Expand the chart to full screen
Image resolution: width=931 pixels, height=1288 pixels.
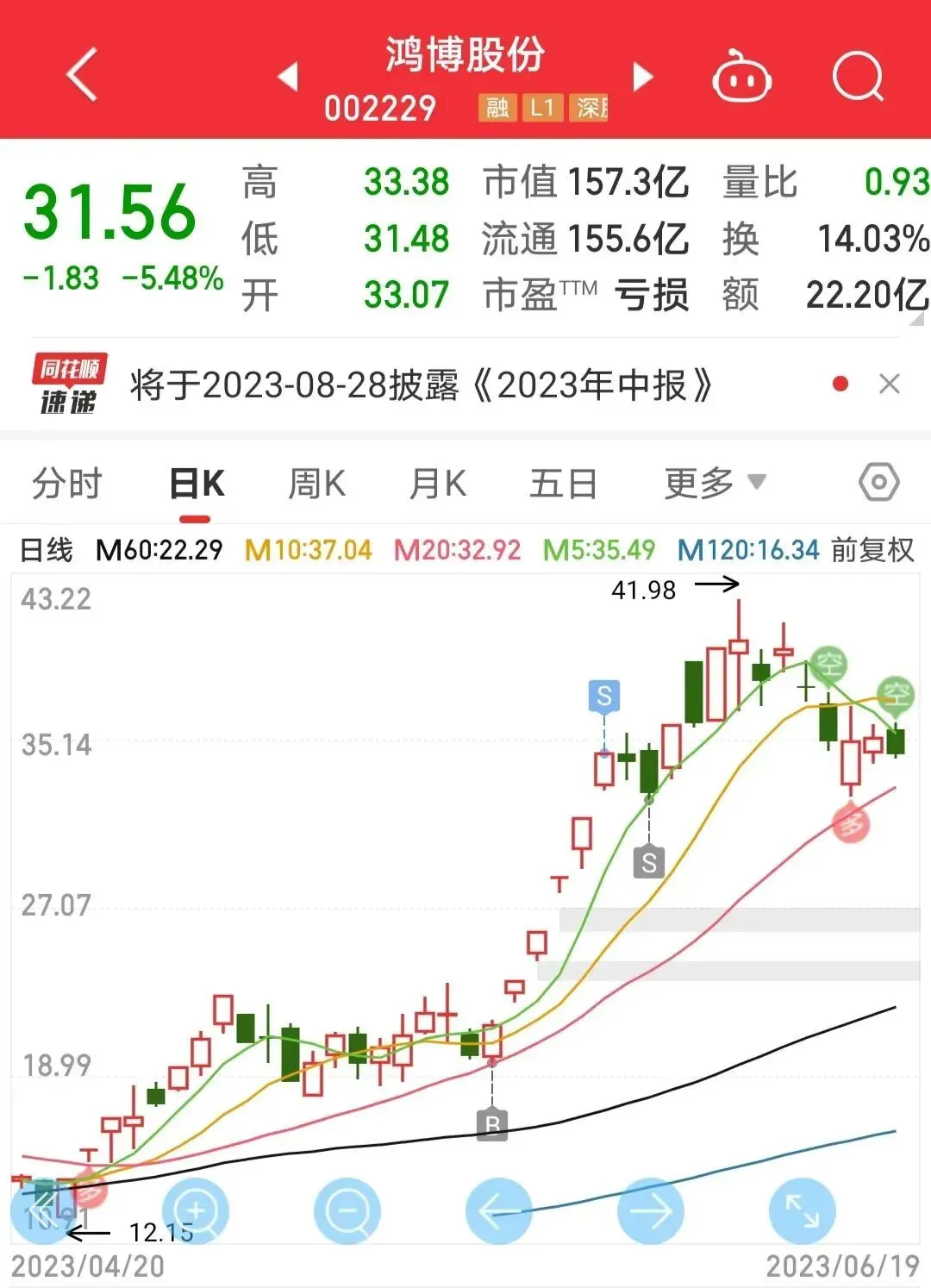[802, 1211]
